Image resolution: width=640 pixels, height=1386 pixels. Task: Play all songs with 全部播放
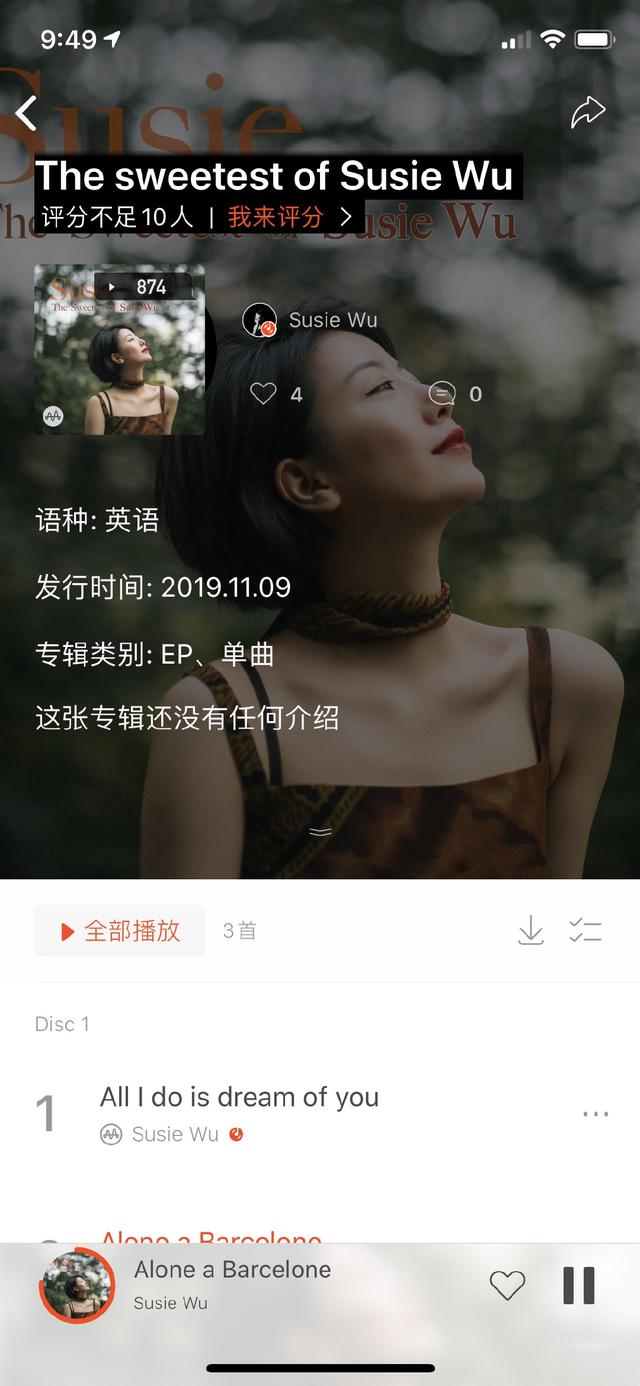[x=120, y=931]
